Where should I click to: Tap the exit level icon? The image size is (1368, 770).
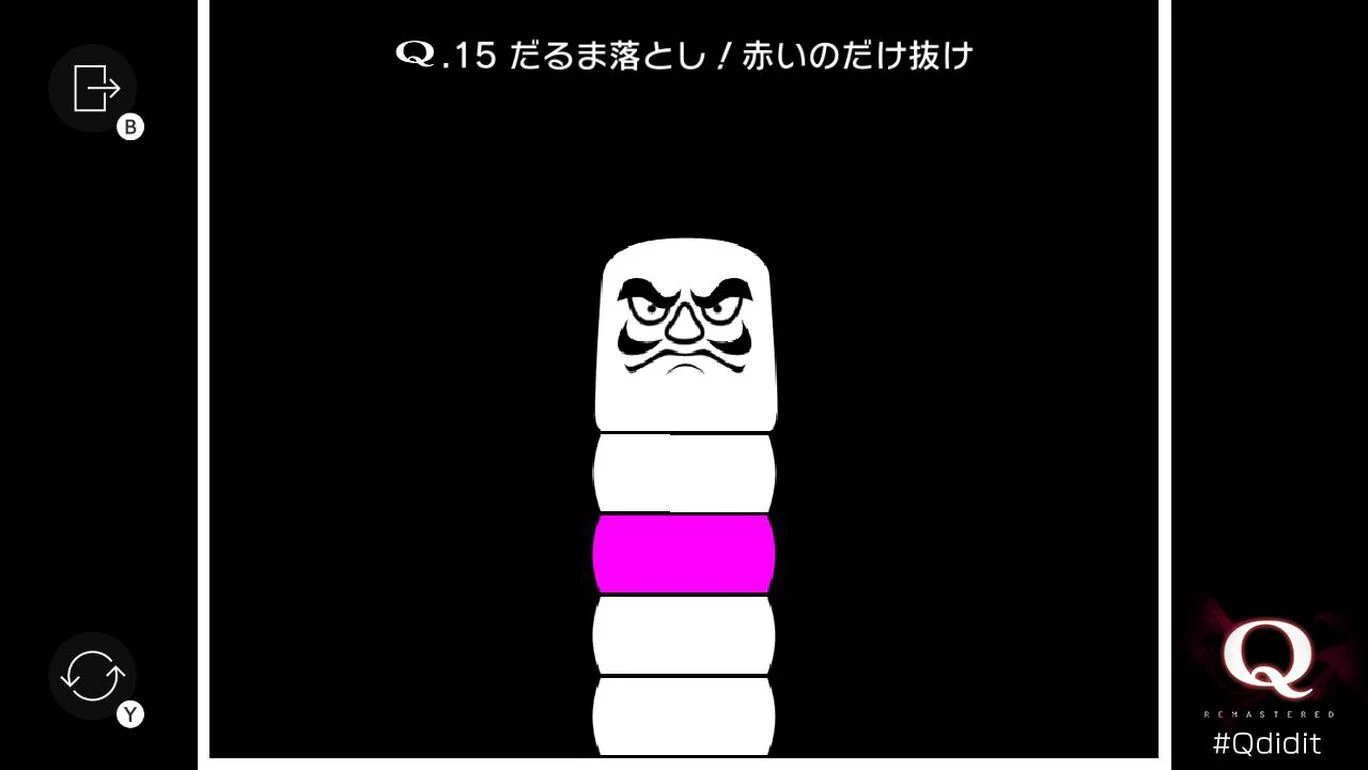[x=93, y=88]
